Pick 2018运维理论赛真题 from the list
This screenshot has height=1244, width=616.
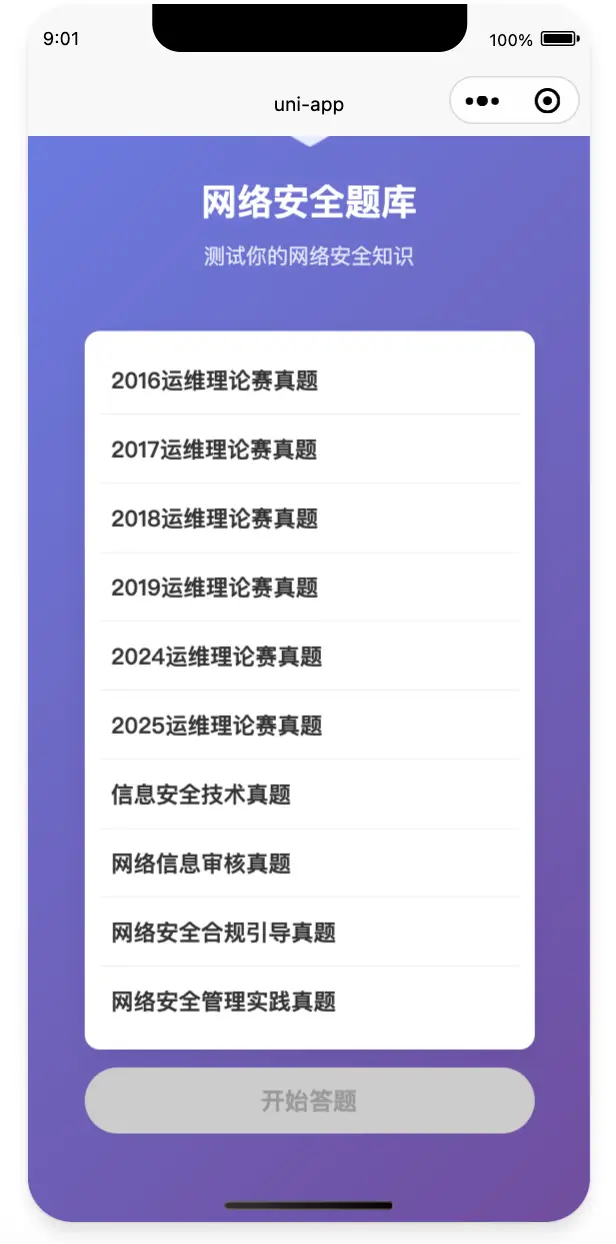[309, 518]
